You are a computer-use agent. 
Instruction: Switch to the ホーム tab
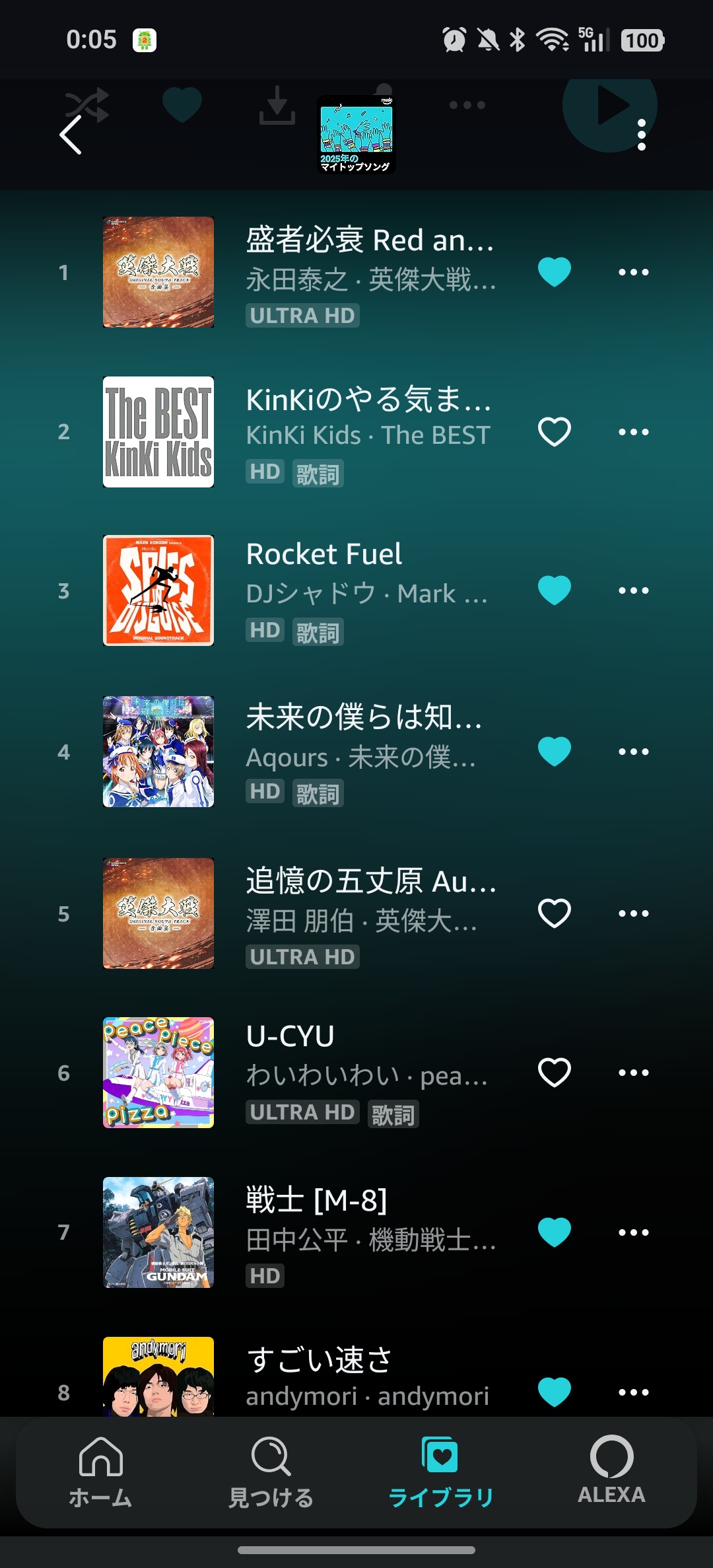[101, 1472]
